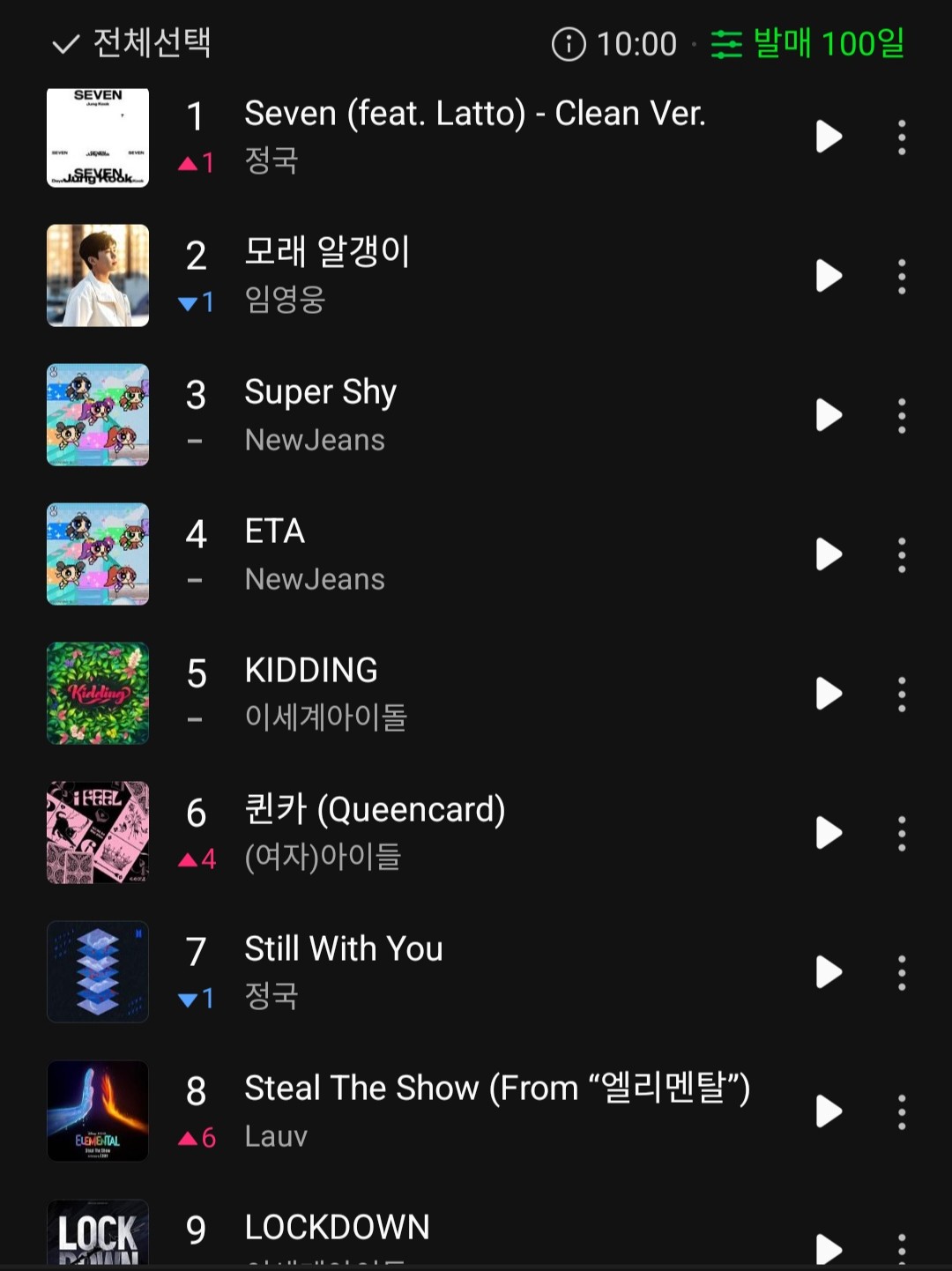Open the KIDDING album cover
Viewport: 952px width, 1271px height.
point(98,694)
